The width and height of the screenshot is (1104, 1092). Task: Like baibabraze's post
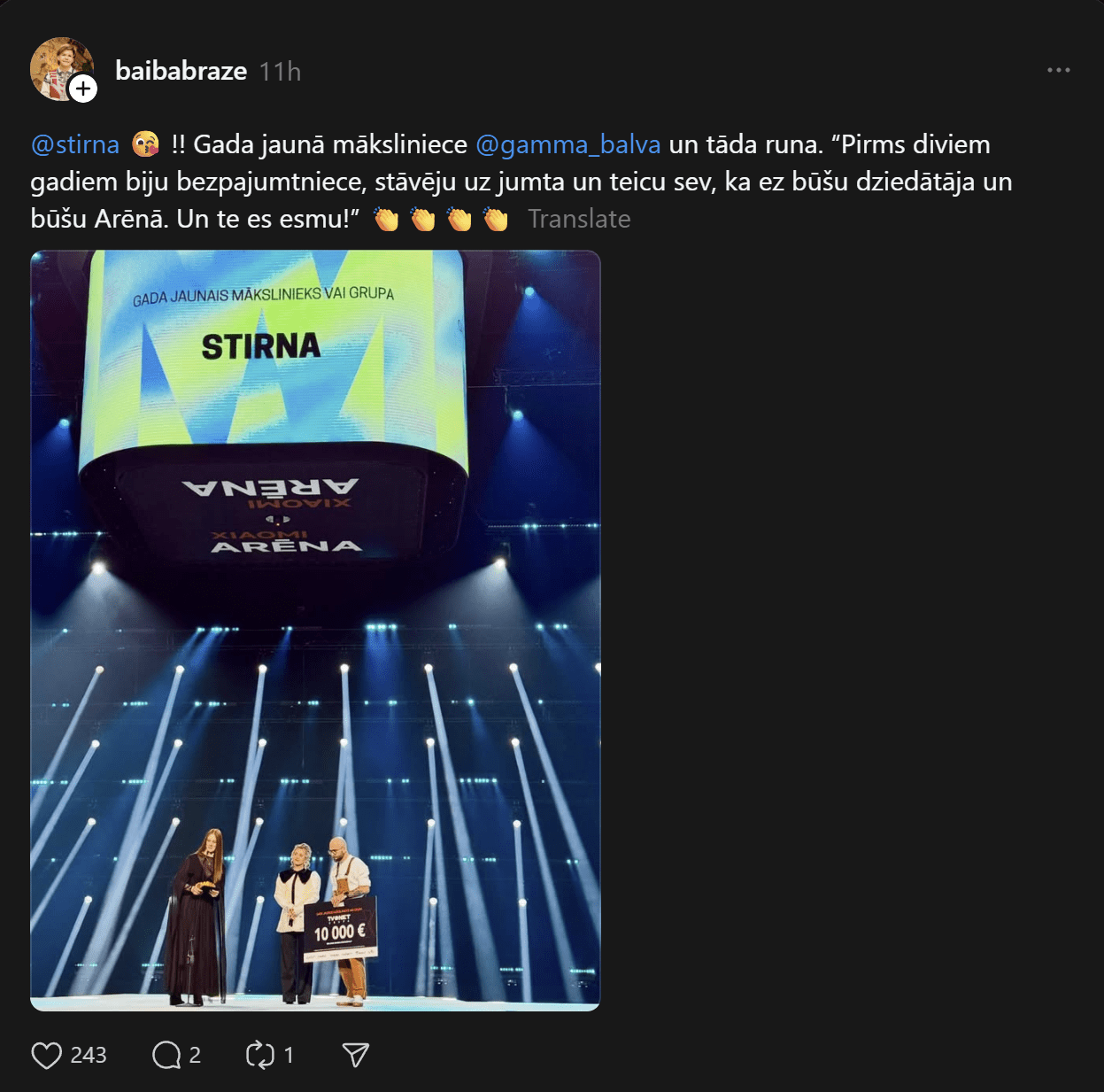(47, 1055)
